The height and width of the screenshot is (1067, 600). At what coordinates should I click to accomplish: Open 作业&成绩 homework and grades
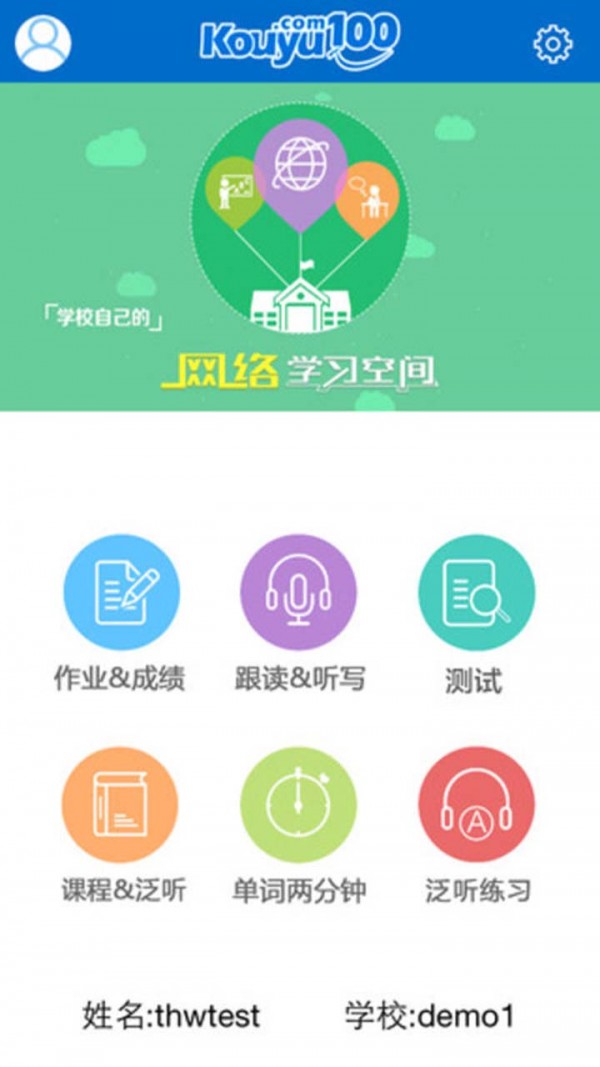[x=121, y=593]
